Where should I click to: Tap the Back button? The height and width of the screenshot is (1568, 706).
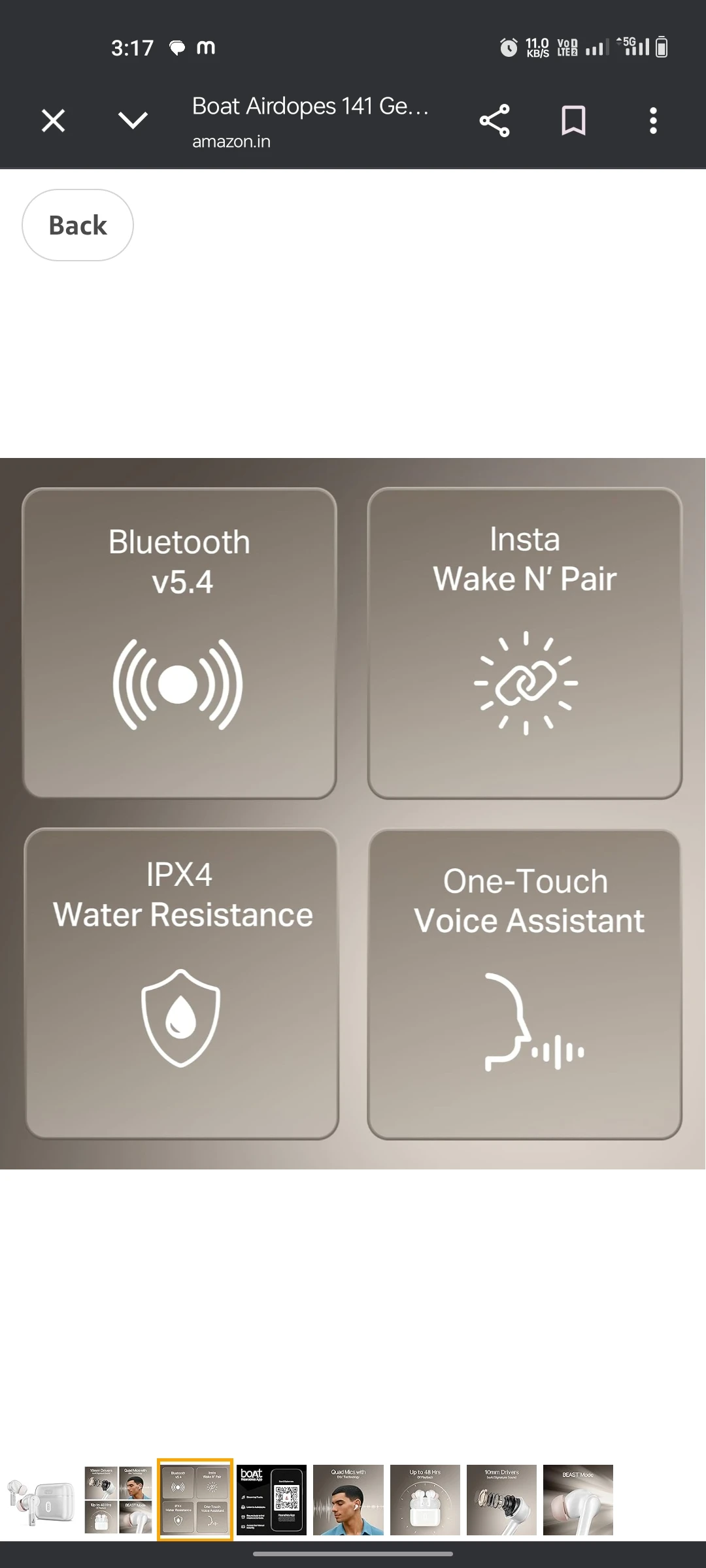78,225
